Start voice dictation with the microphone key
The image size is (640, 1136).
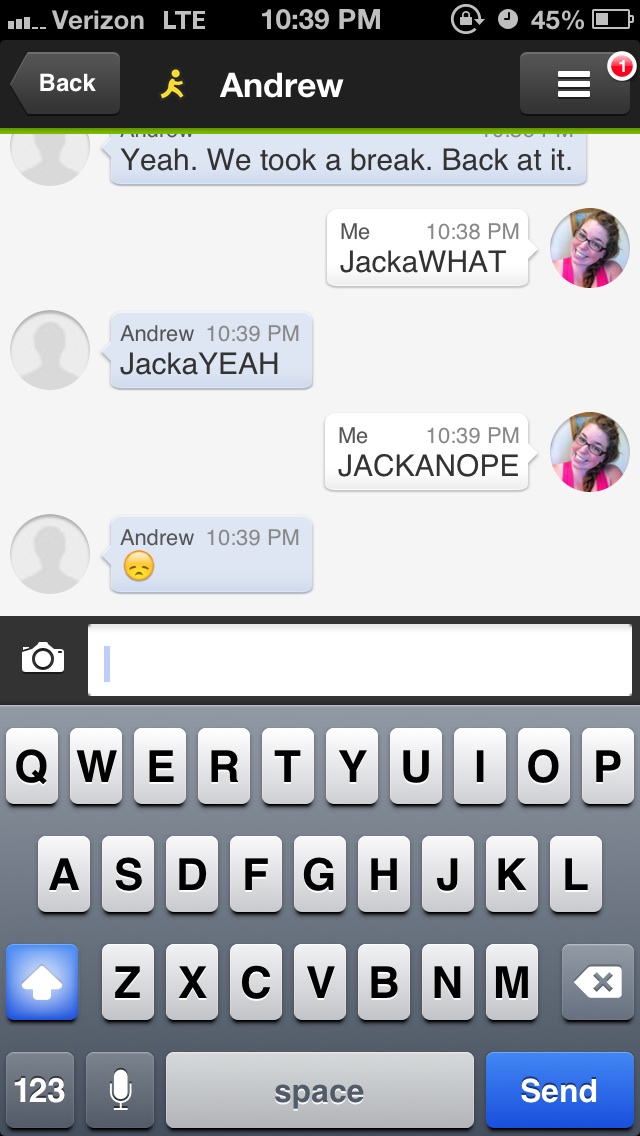[x=120, y=1090]
